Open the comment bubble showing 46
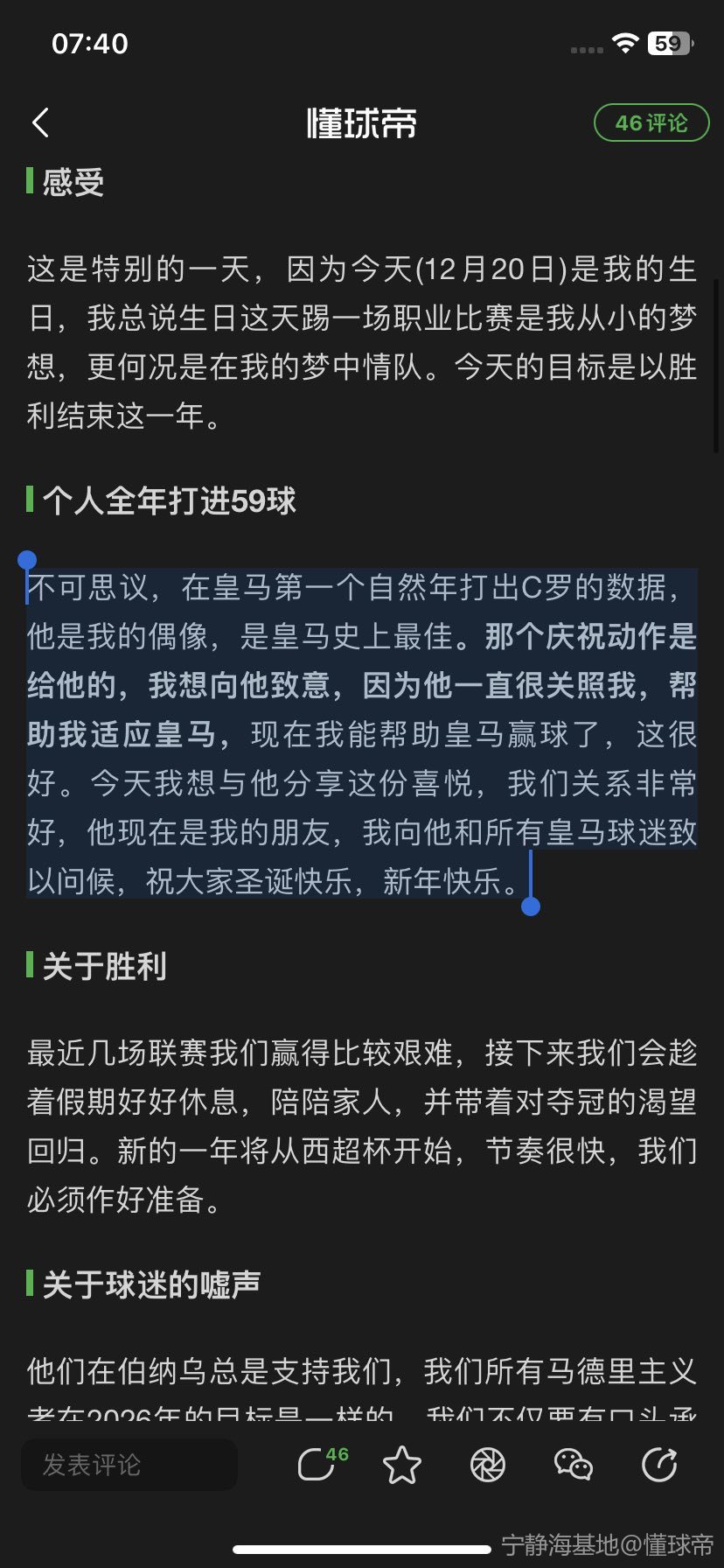This screenshot has height=1568, width=724. coord(318,1464)
